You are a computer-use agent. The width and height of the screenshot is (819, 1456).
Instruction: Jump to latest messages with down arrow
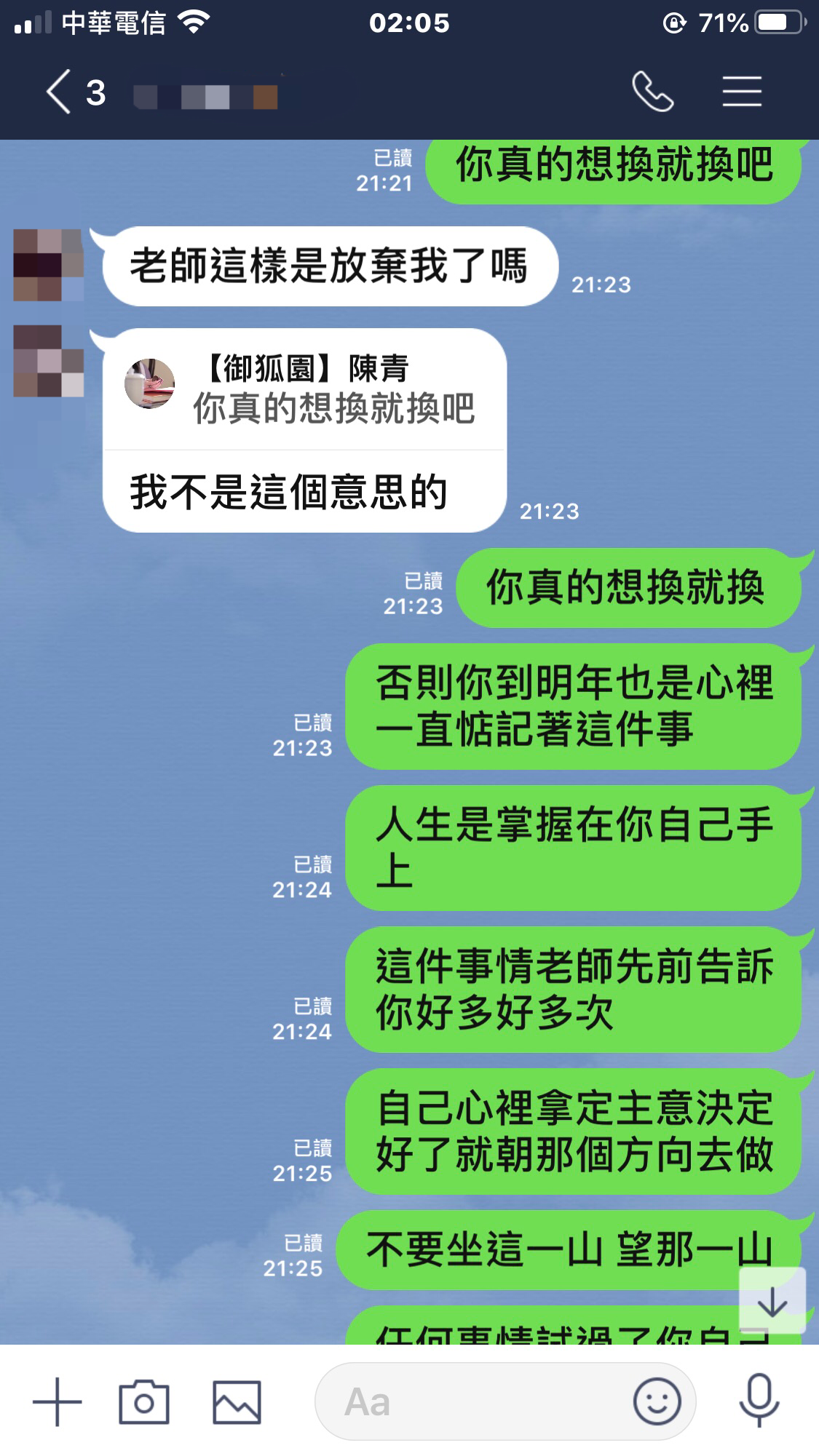point(772,1300)
